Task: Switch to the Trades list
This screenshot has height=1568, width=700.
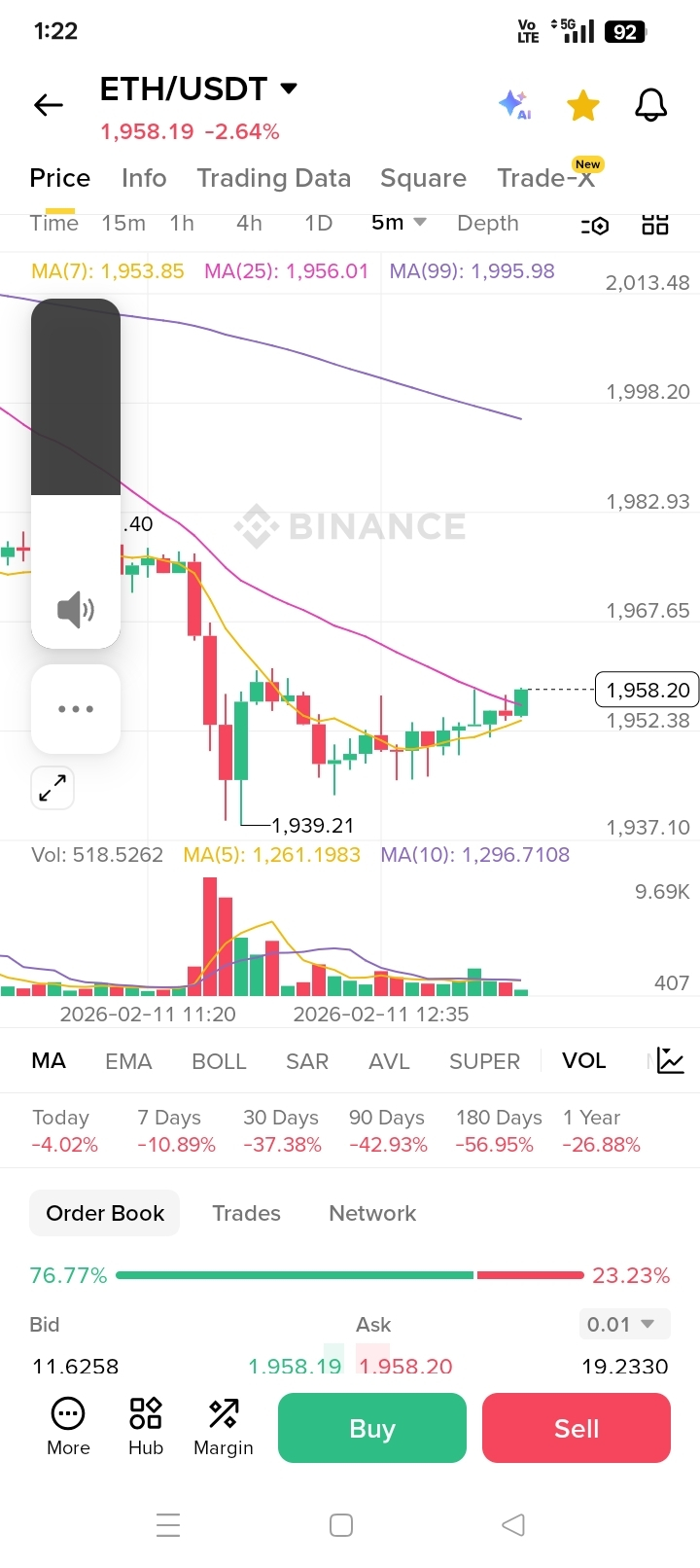Action: pos(246,1213)
